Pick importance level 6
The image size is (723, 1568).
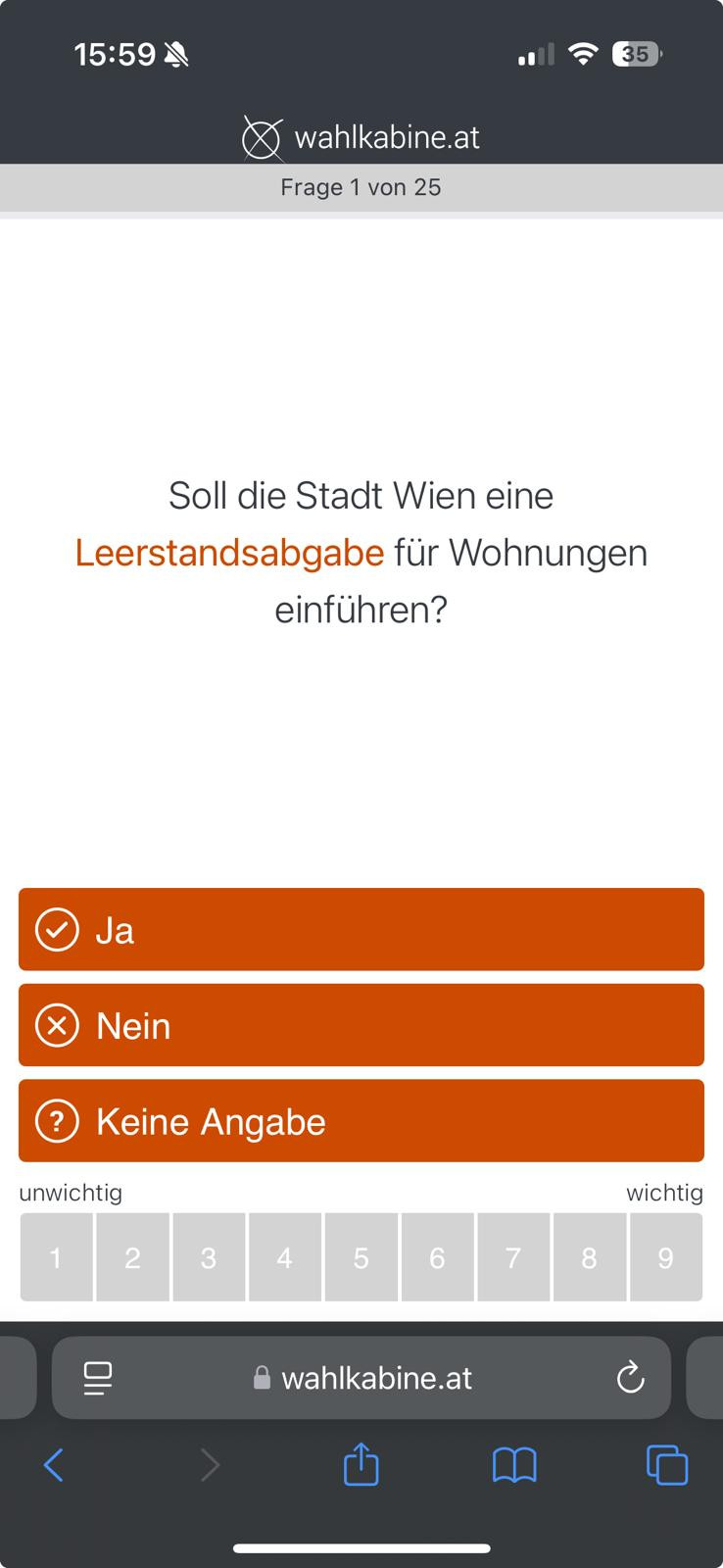(438, 1257)
